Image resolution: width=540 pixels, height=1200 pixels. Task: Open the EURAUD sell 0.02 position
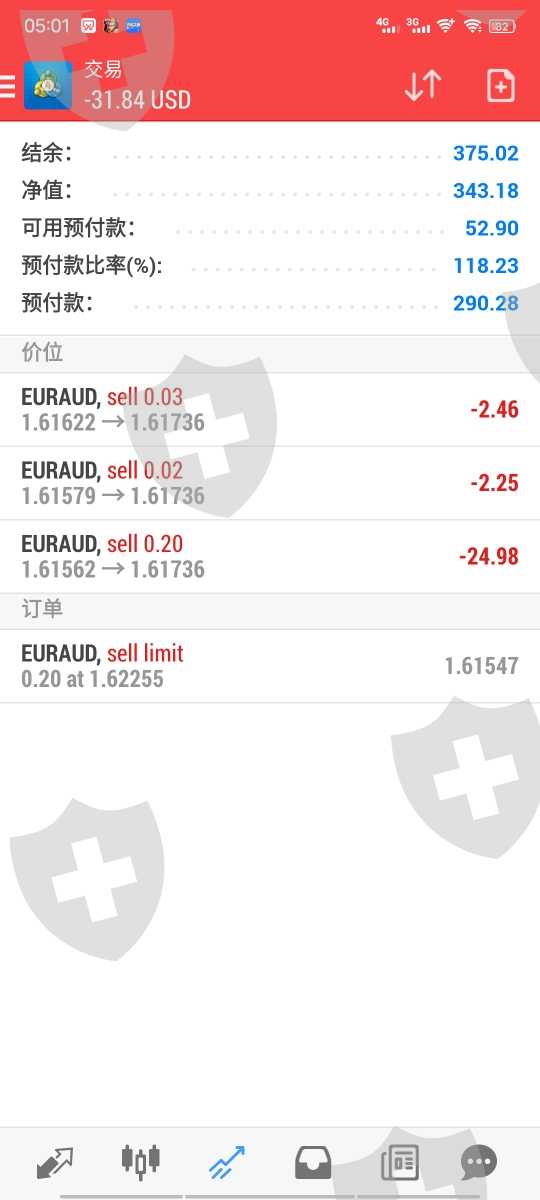coord(270,483)
